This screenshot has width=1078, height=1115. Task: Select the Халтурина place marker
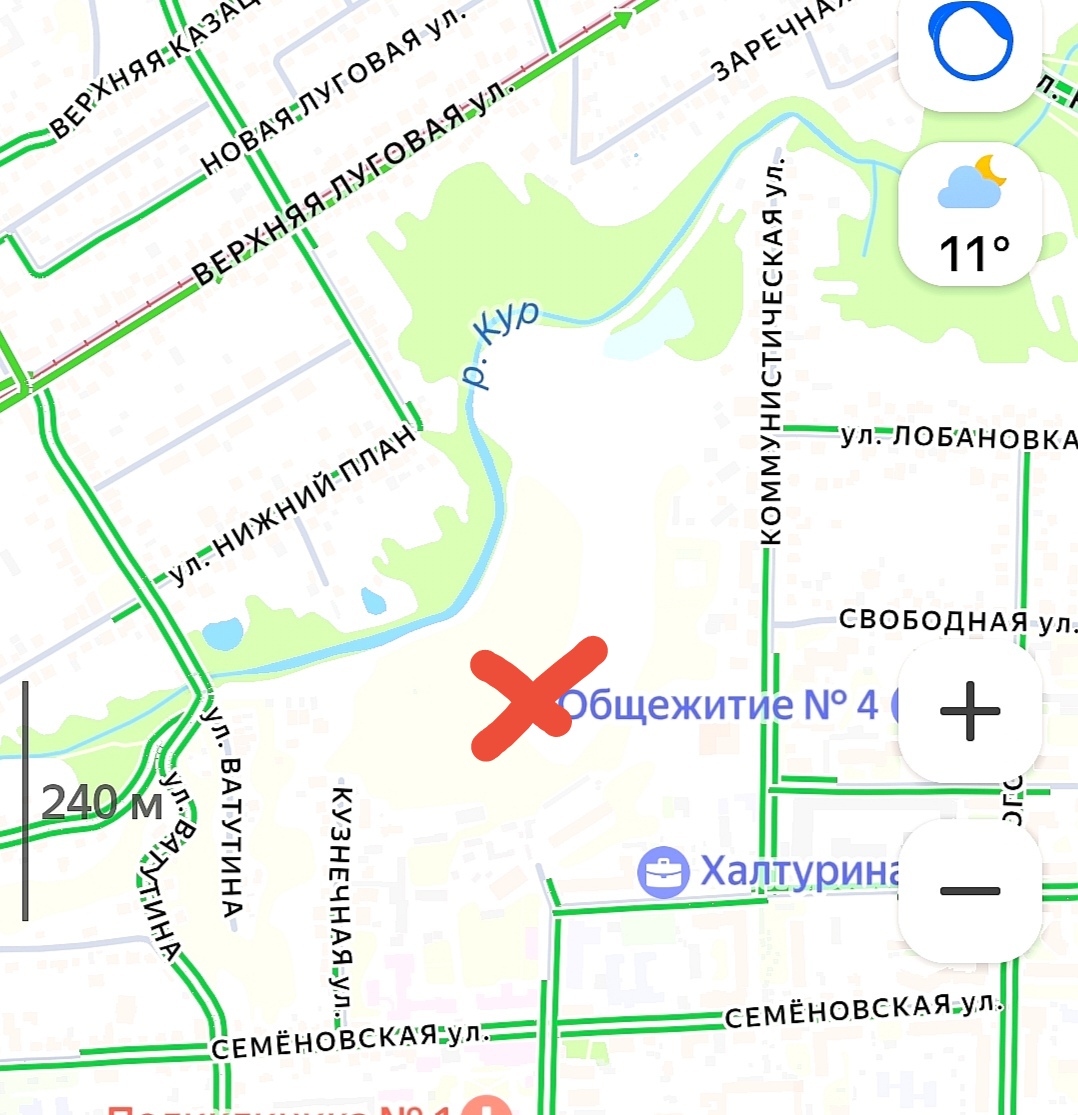663,873
